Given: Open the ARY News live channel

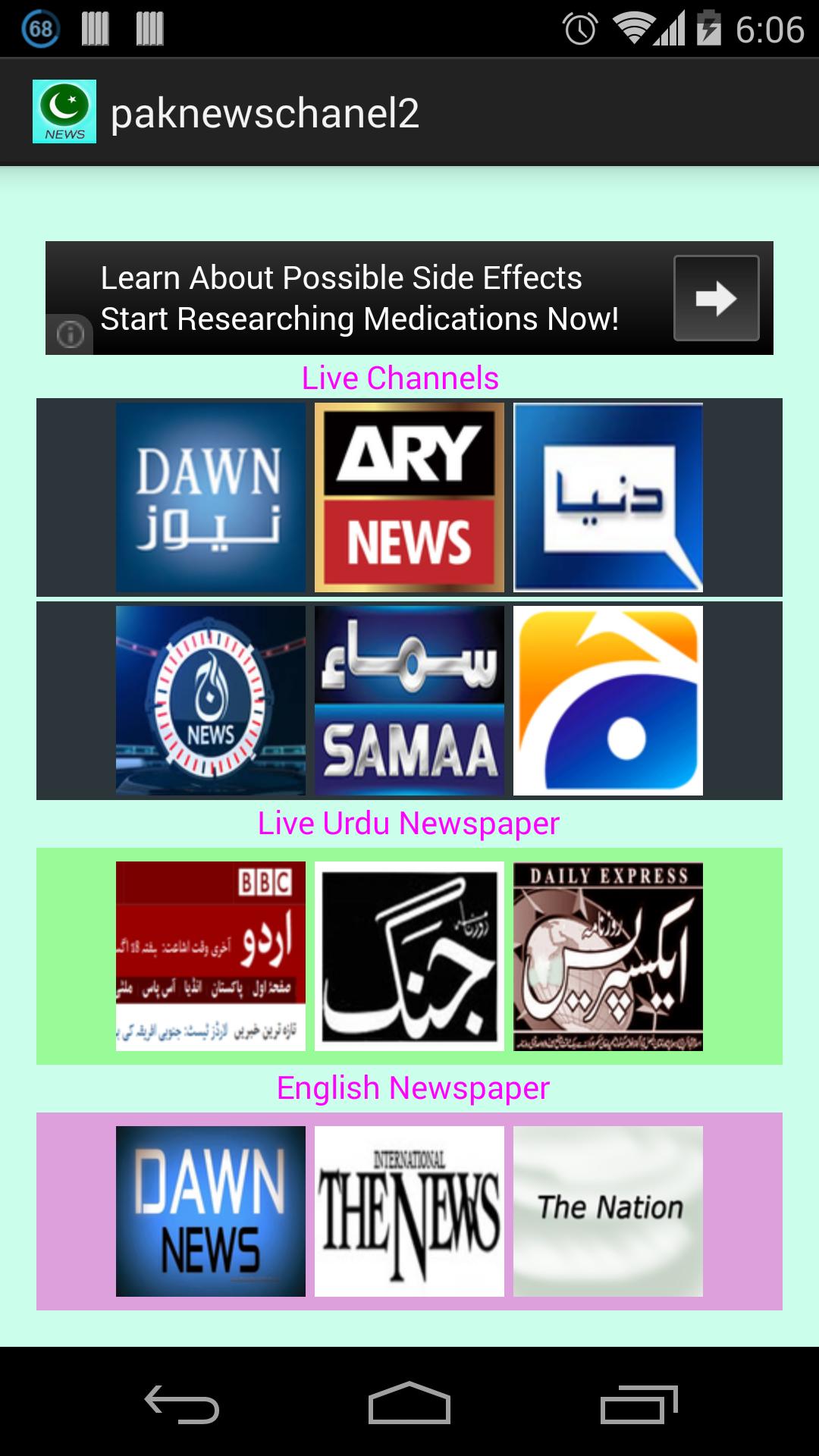Looking at the screenshot, I should pyautogui.click(x=409, y=497).
